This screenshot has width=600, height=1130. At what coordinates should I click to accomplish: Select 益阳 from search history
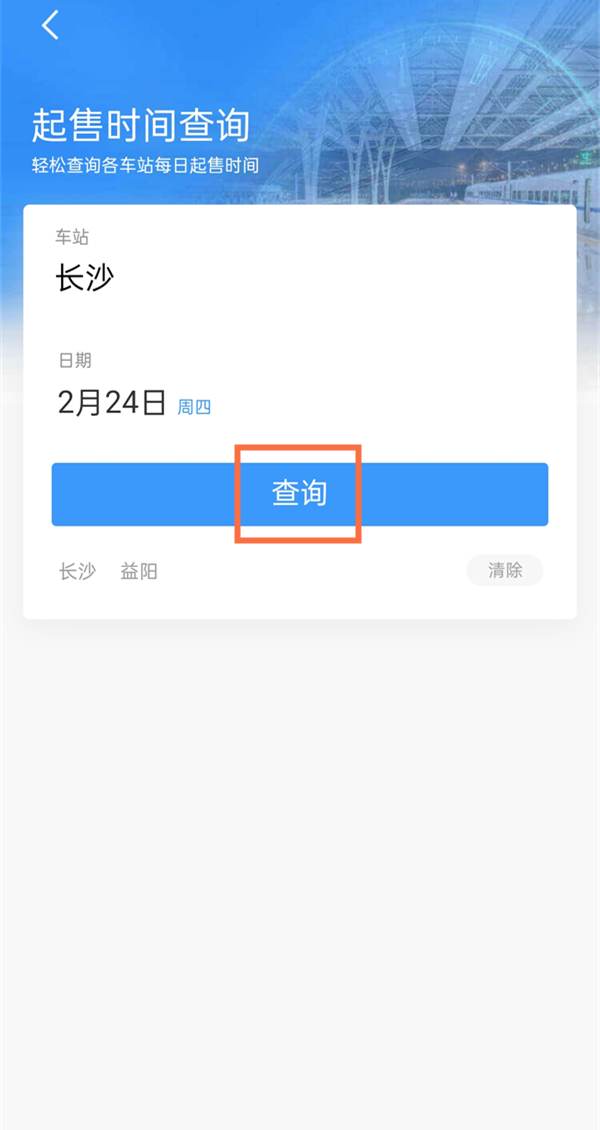[139, 571]
